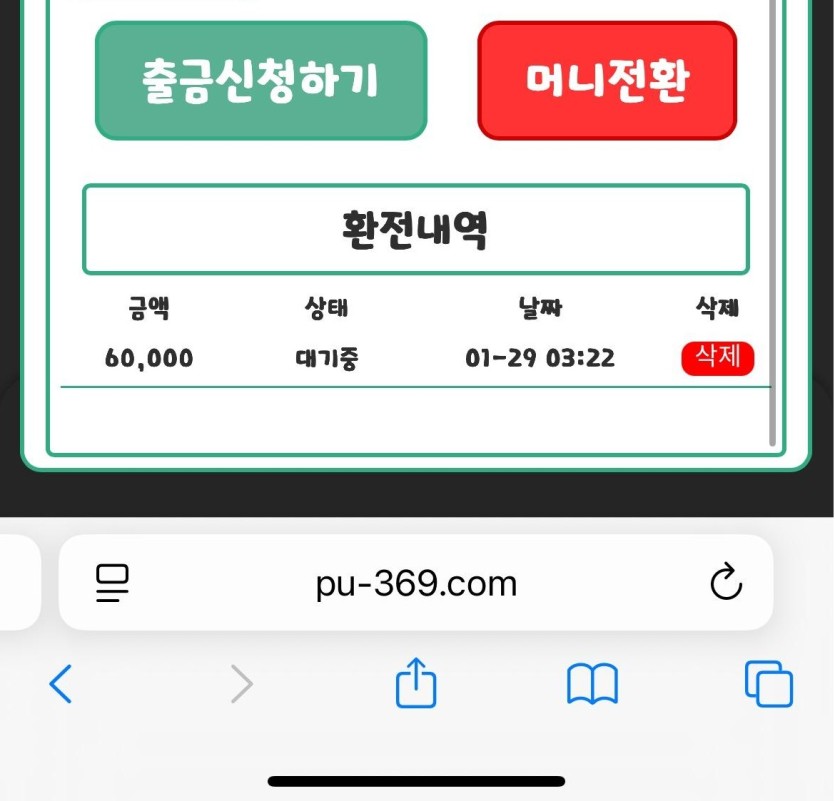Open Safari bookmarks
The width and height of the screenshot is (835, 801).
(x=592, y=685)
